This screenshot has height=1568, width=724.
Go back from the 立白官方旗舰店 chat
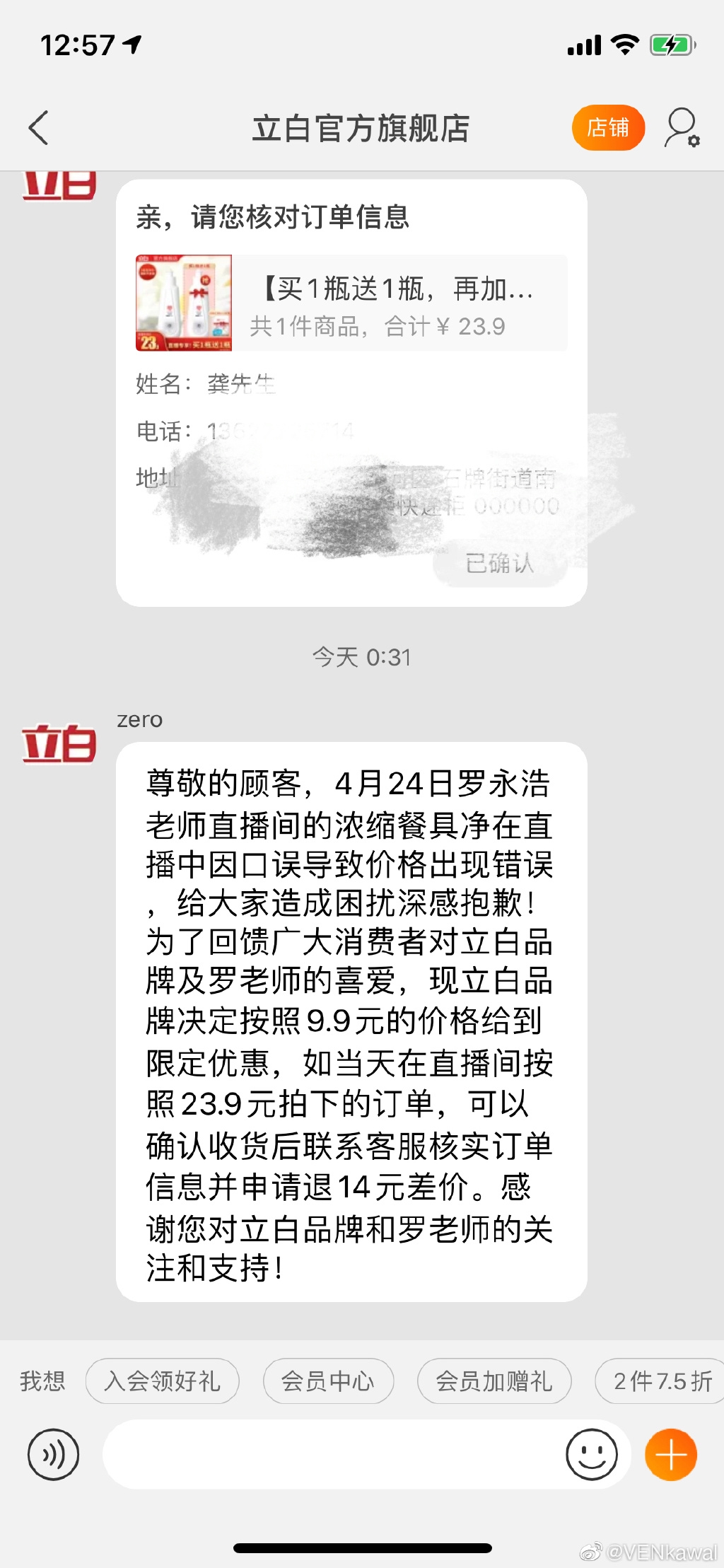click(39, 128)
